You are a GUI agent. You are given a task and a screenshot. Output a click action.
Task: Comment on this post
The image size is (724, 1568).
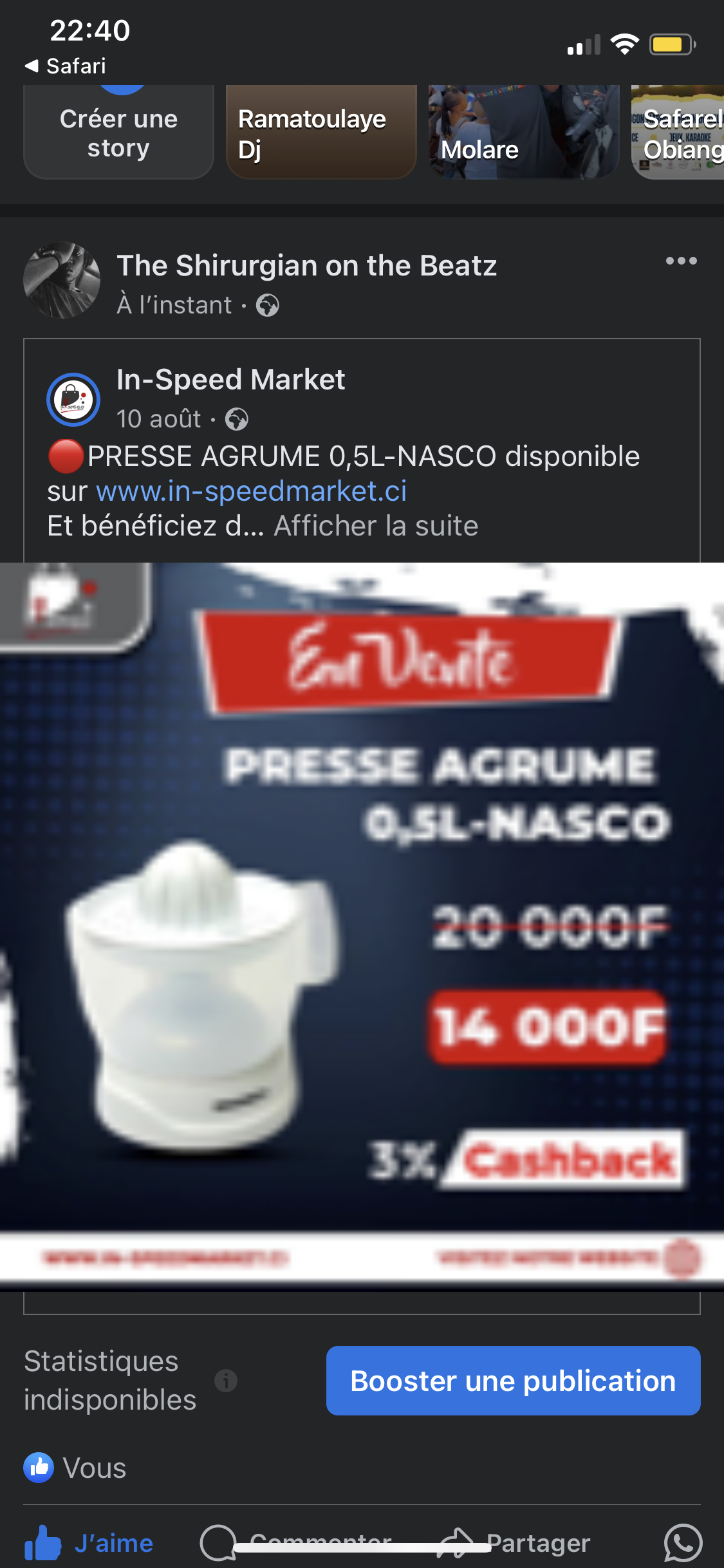tap(296, 1542)
